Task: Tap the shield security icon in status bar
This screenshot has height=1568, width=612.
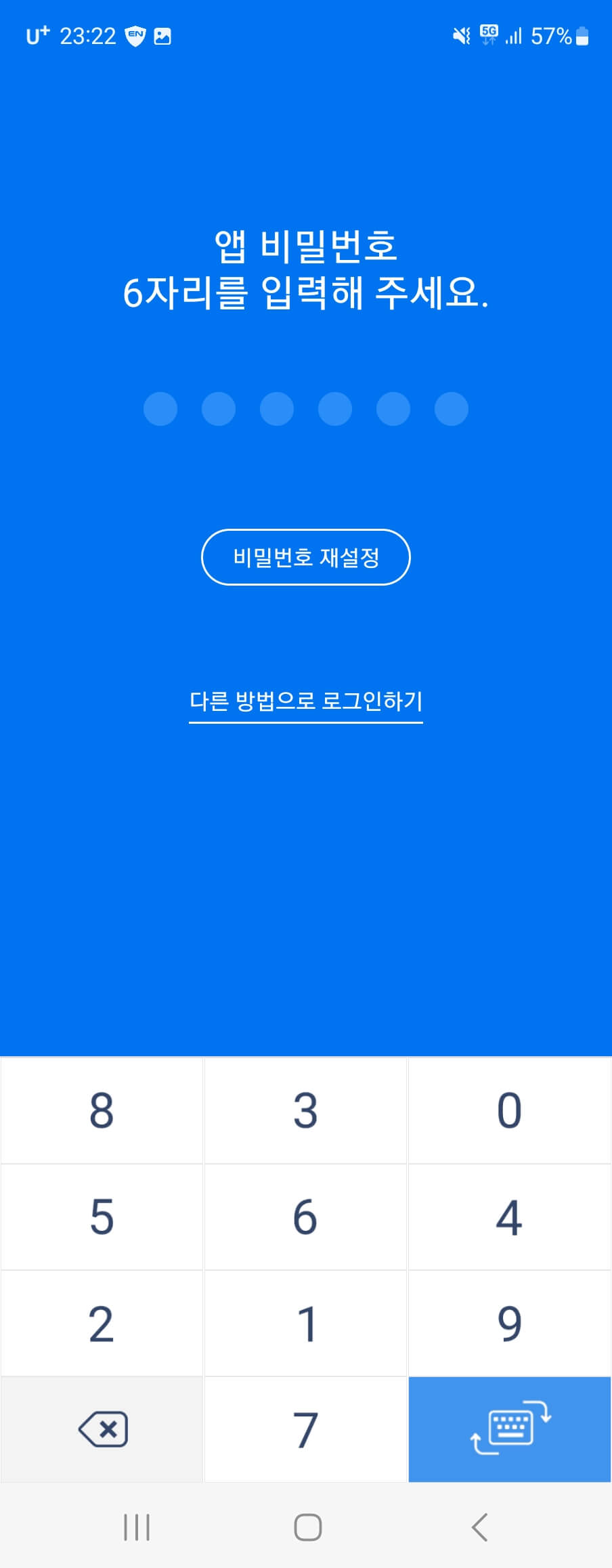Action: (135, 36)
